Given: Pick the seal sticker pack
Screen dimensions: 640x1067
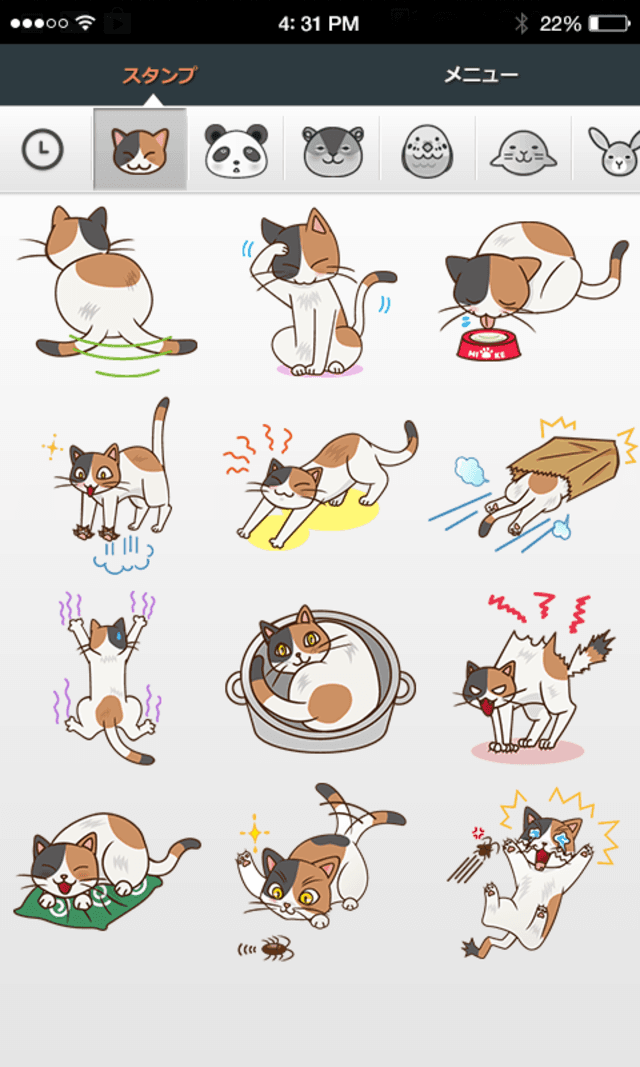Looking at the screenshot, I should 523,151.
